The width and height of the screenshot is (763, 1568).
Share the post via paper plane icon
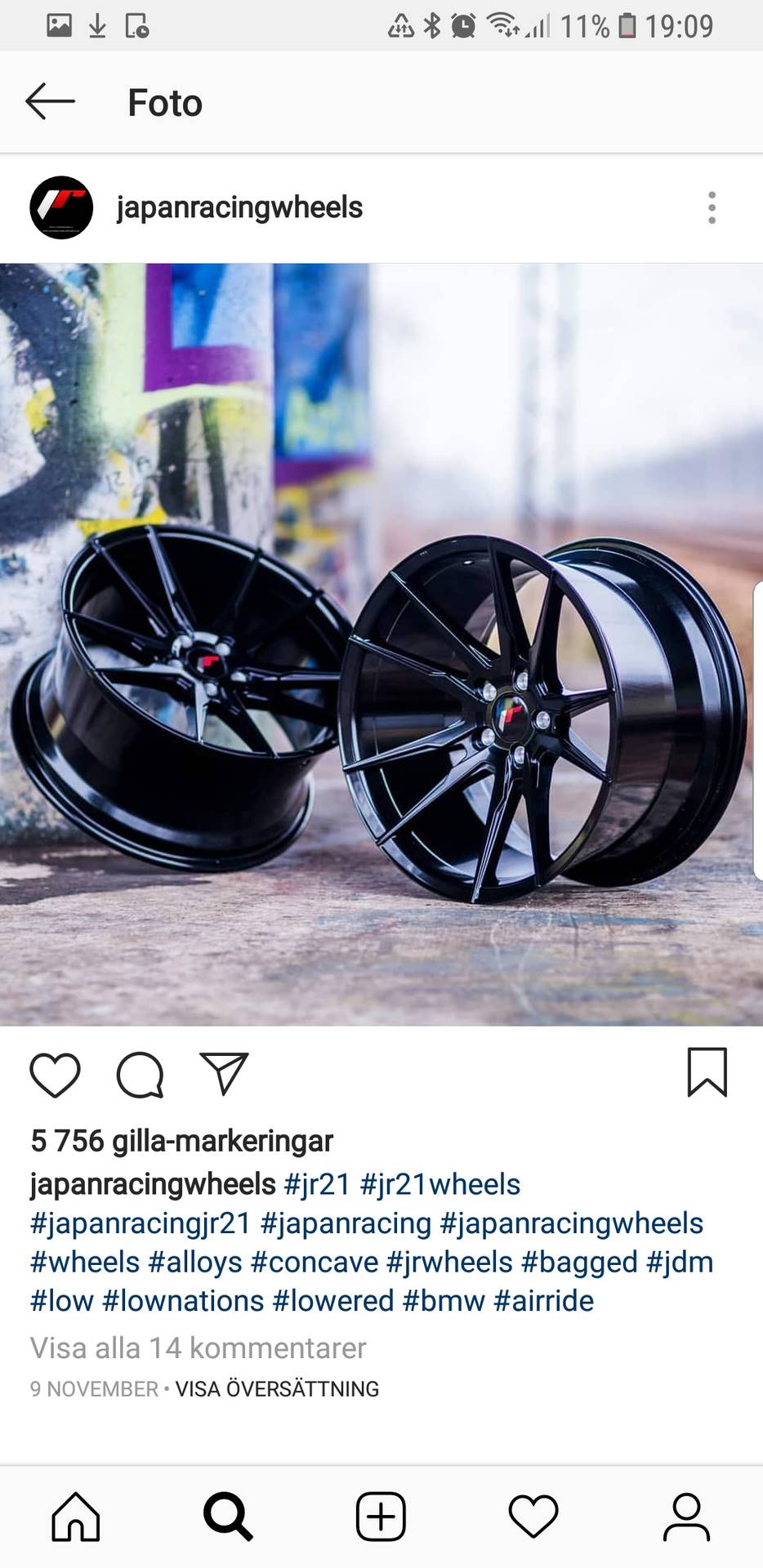(x=224, y=1073)
